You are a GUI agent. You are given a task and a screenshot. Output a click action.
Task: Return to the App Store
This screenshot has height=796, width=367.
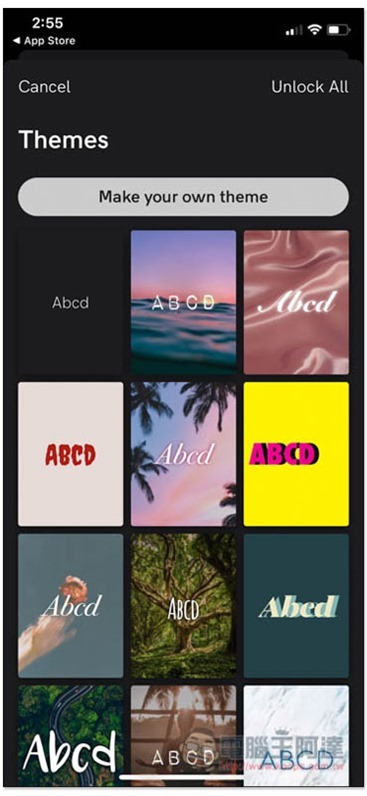(x=44, y=41)
